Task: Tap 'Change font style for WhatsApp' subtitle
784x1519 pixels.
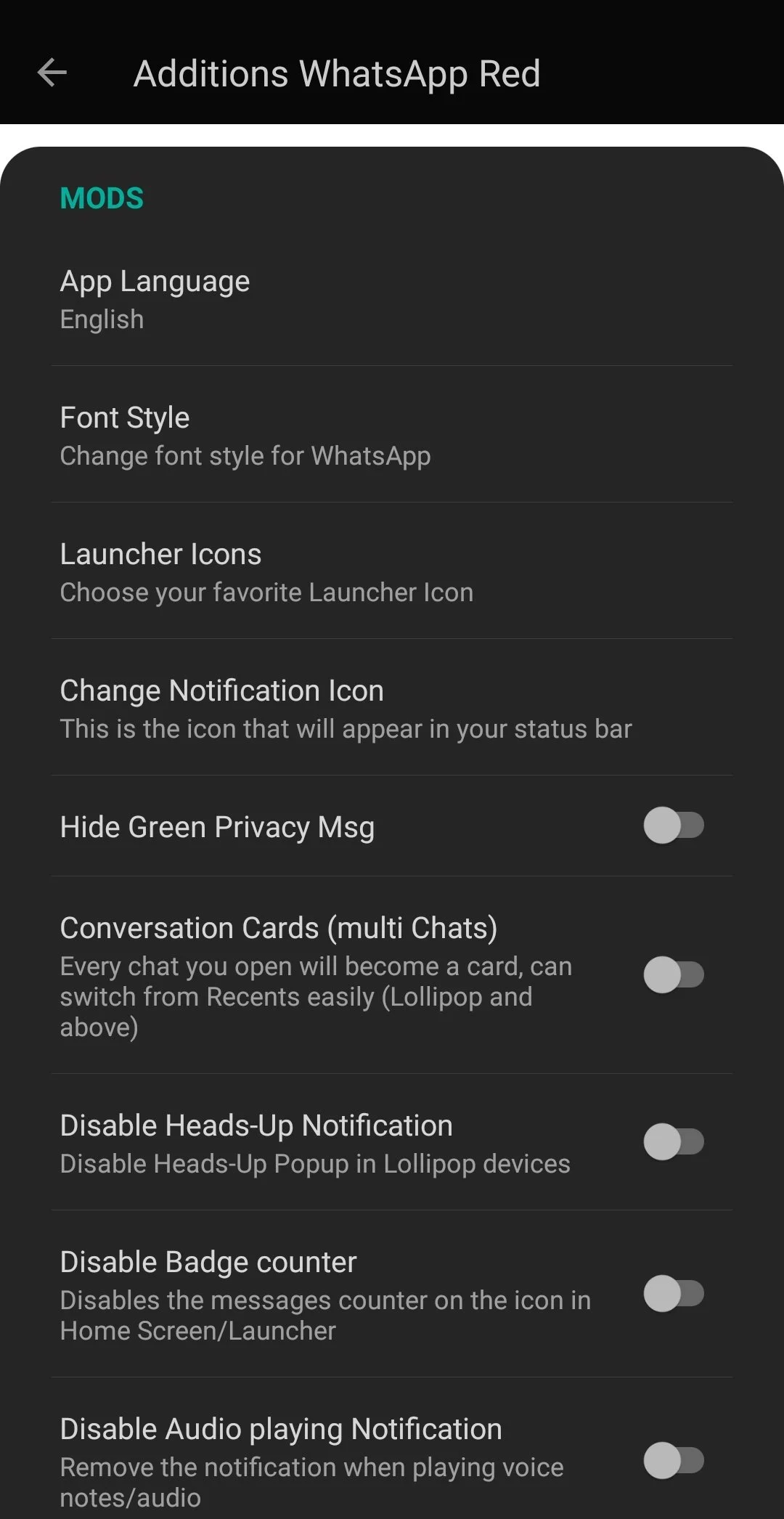Action: [x=245, y=455]
